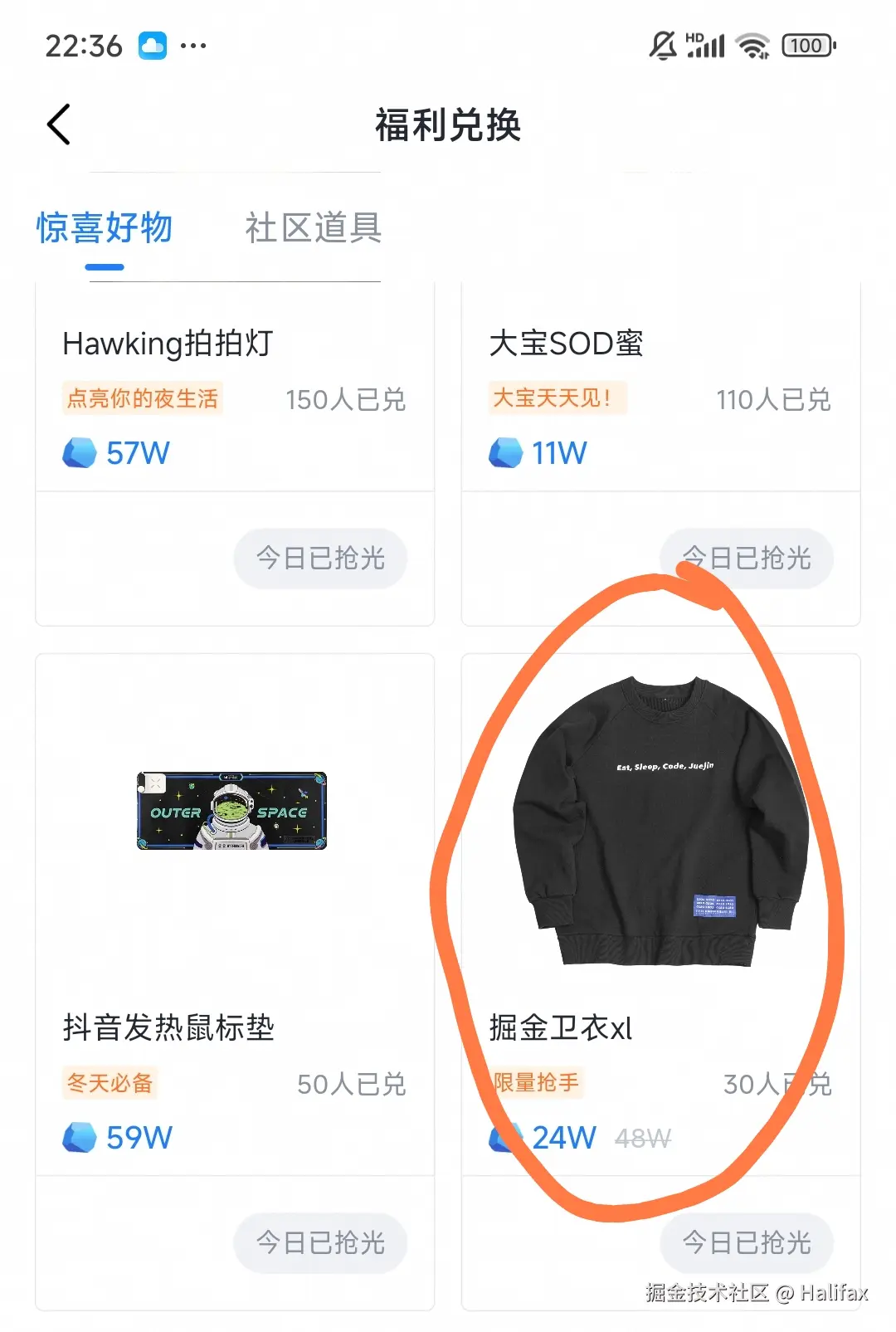The height and width of the screenshot is (1332, 896).
Task: Click the black 掘金卫衣 sweatshirt image
Action: click(x=664, y=822)
